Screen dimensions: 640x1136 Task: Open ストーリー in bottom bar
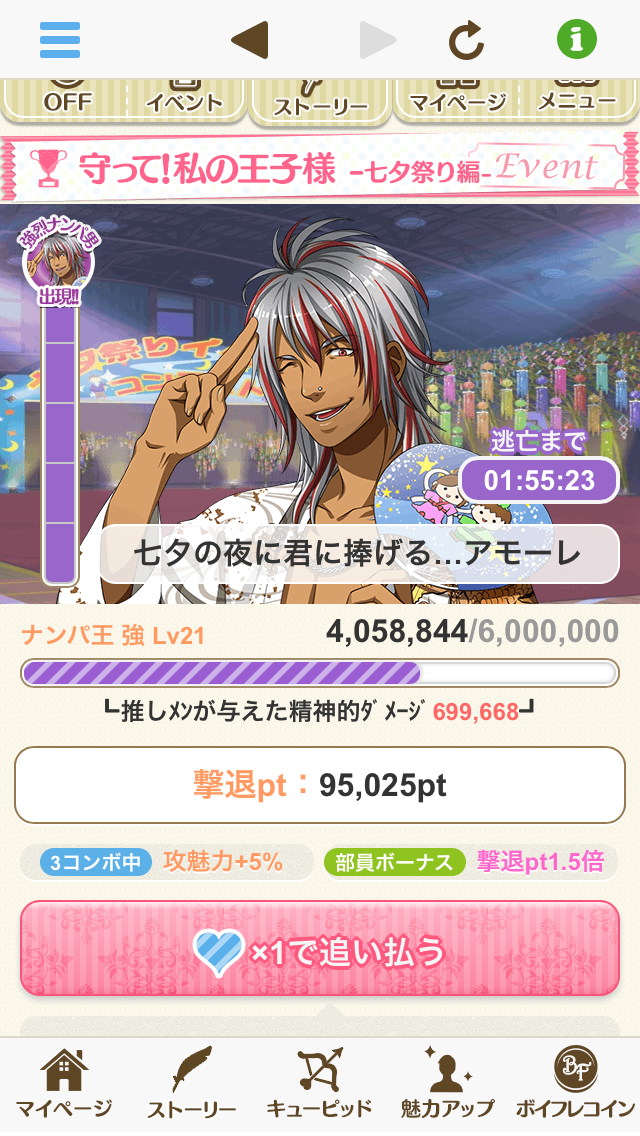point(192,1085)
